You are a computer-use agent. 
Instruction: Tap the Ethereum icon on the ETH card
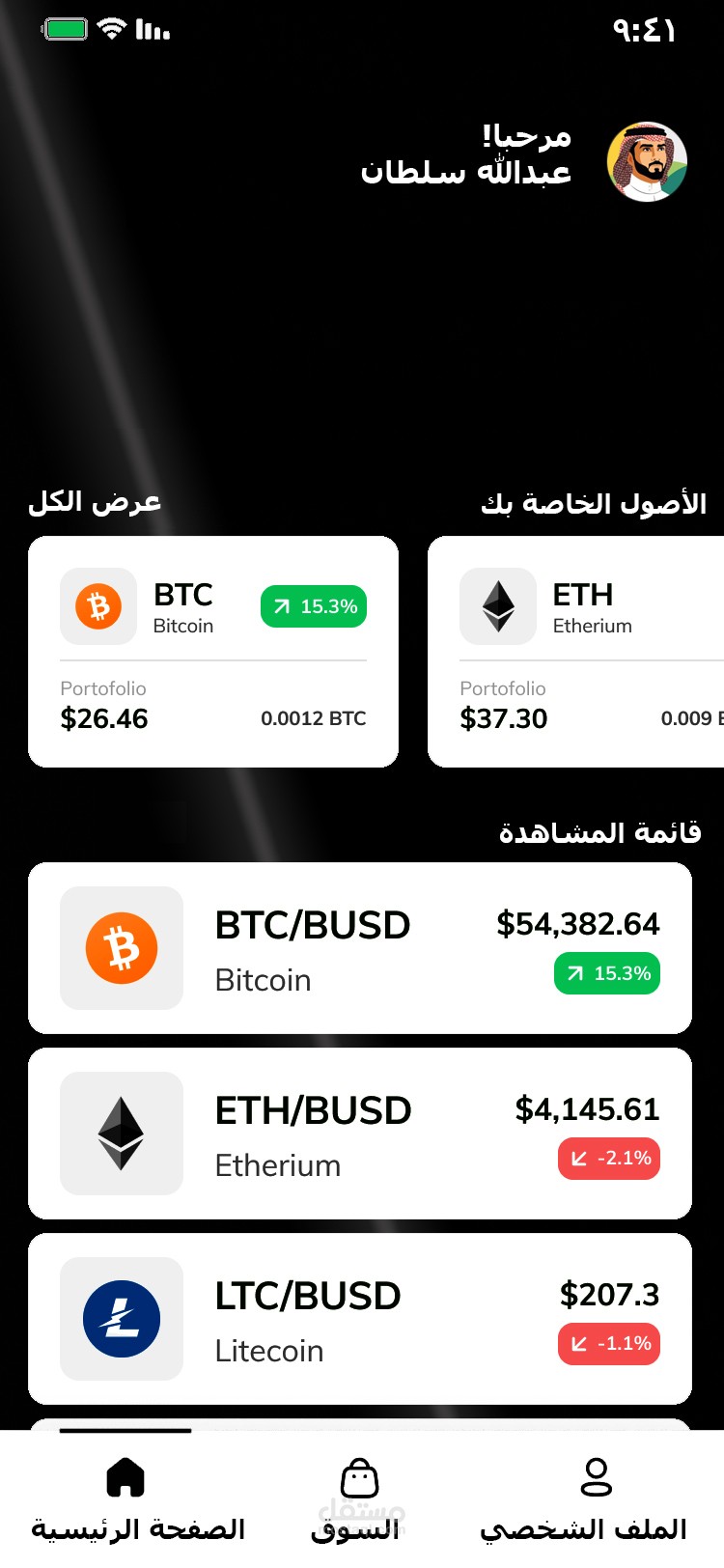(x=497, y=606)
